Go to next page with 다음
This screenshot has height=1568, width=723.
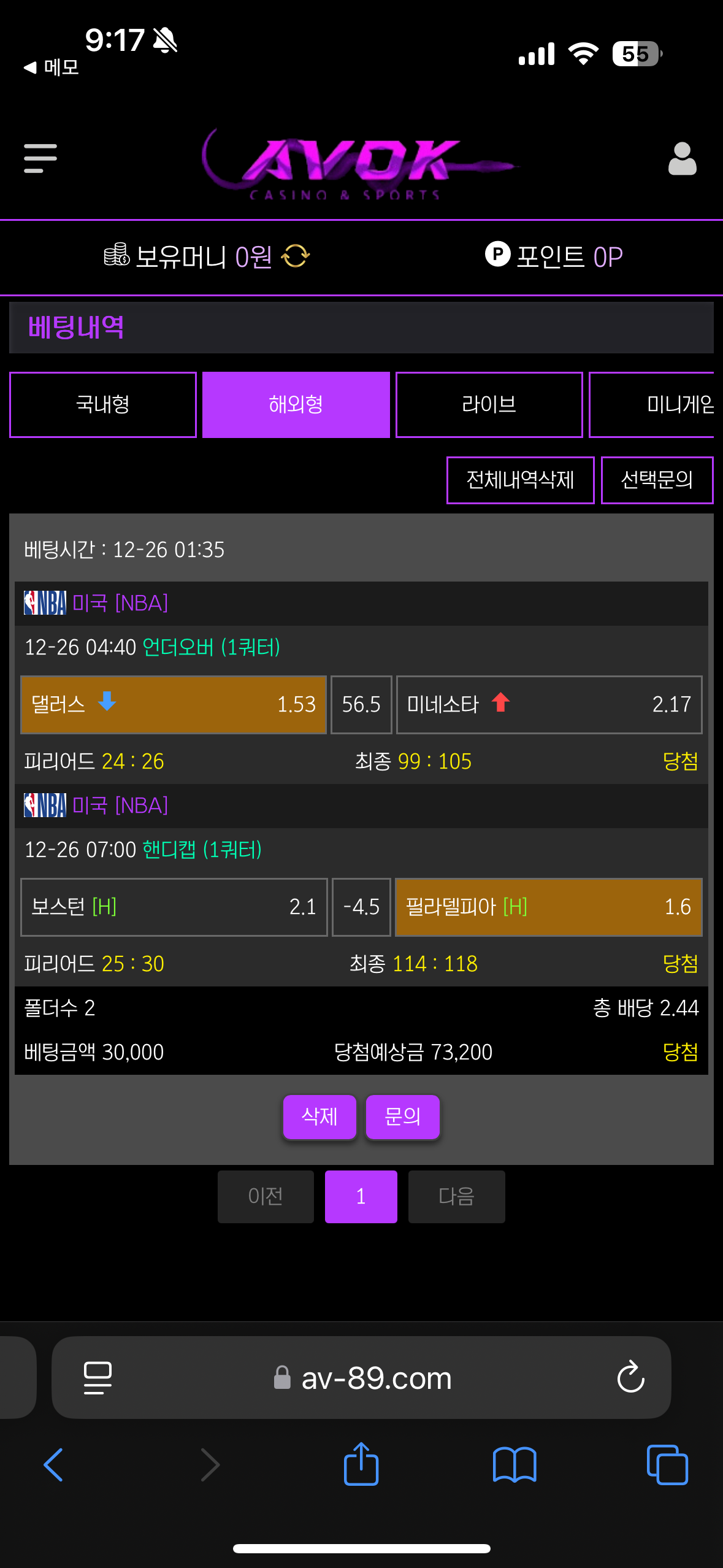[x=456, y=1196]
